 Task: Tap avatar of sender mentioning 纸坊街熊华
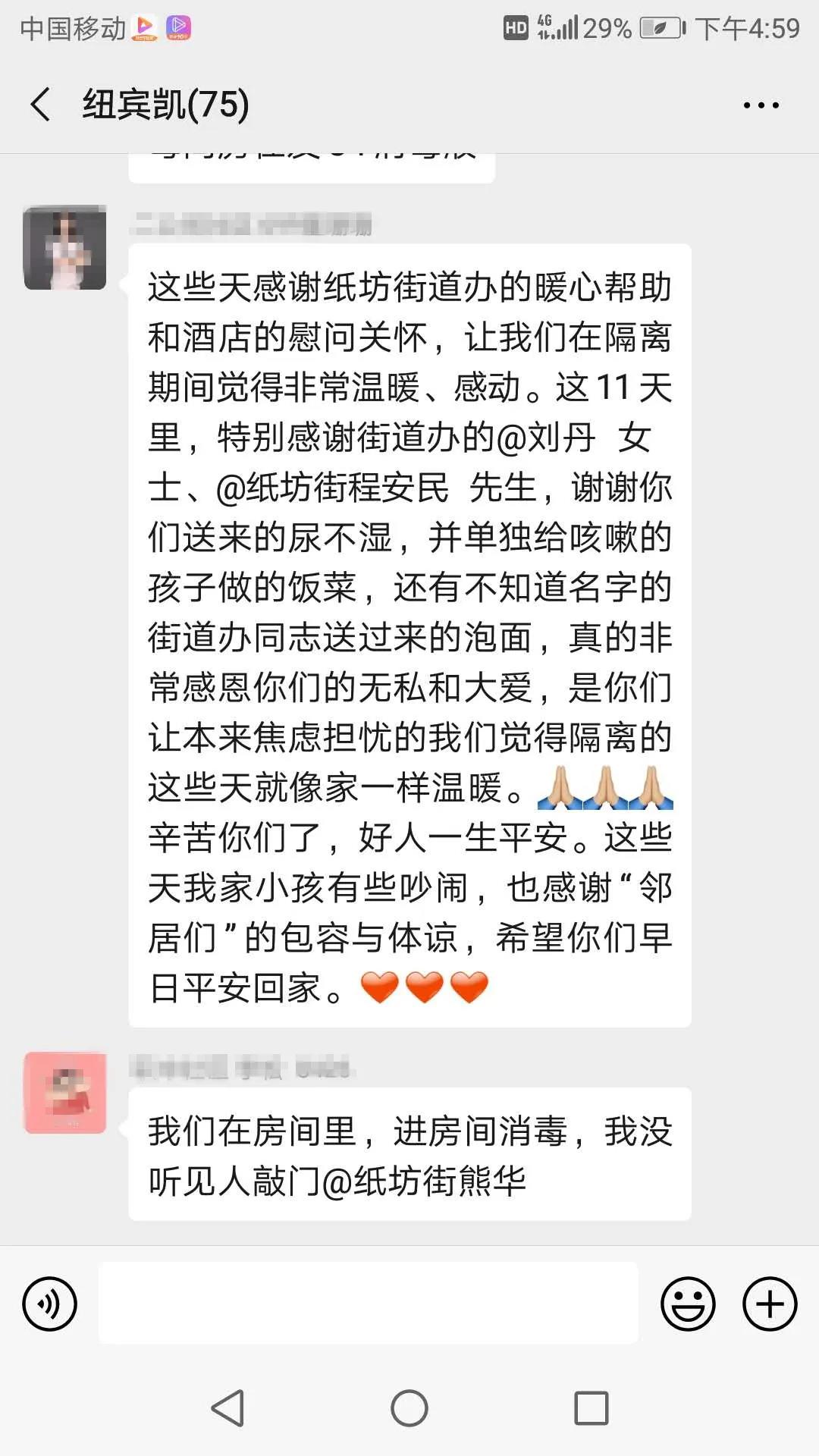coord(65,1093)
